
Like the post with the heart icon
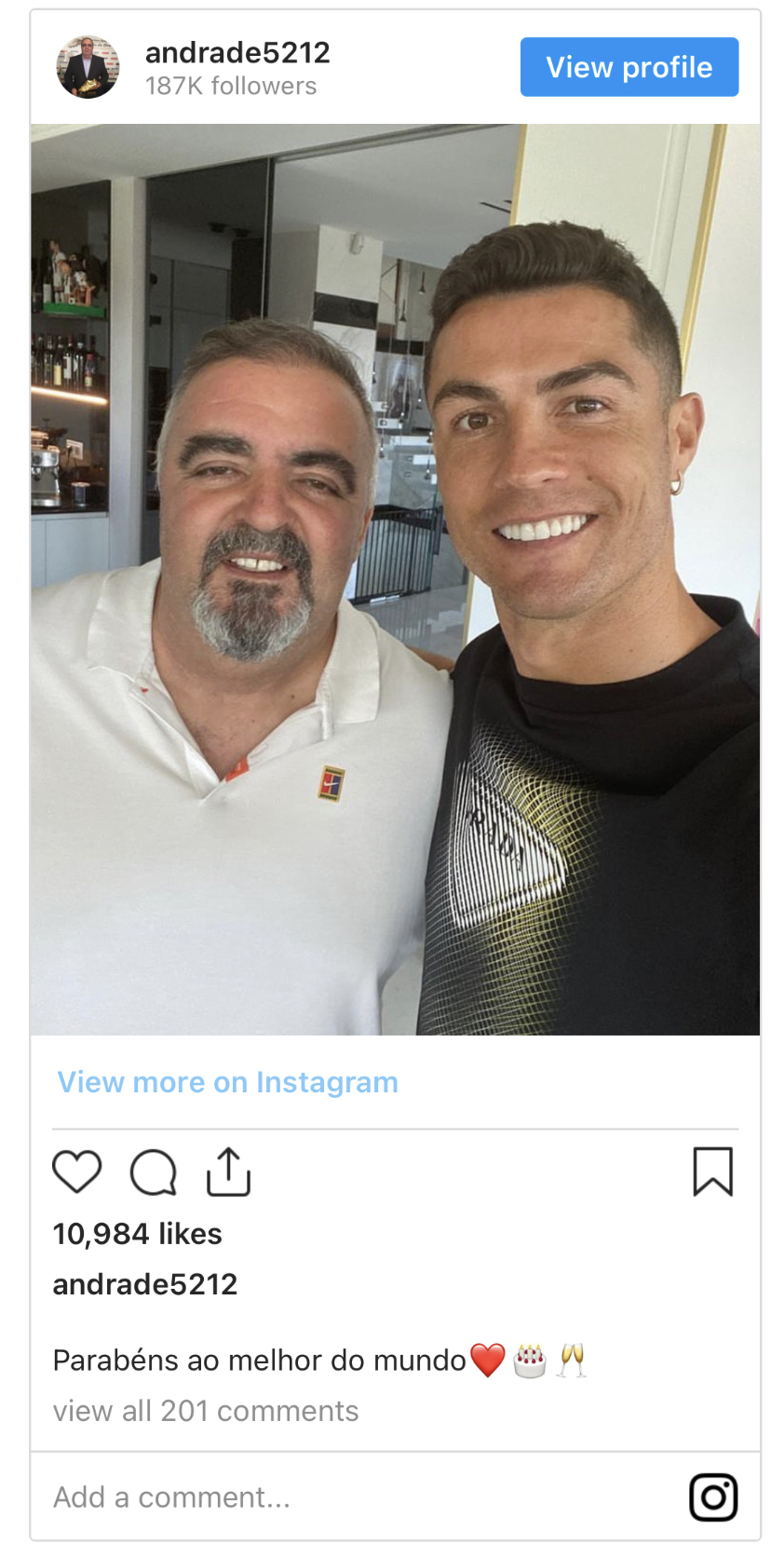click(76, 1172)
